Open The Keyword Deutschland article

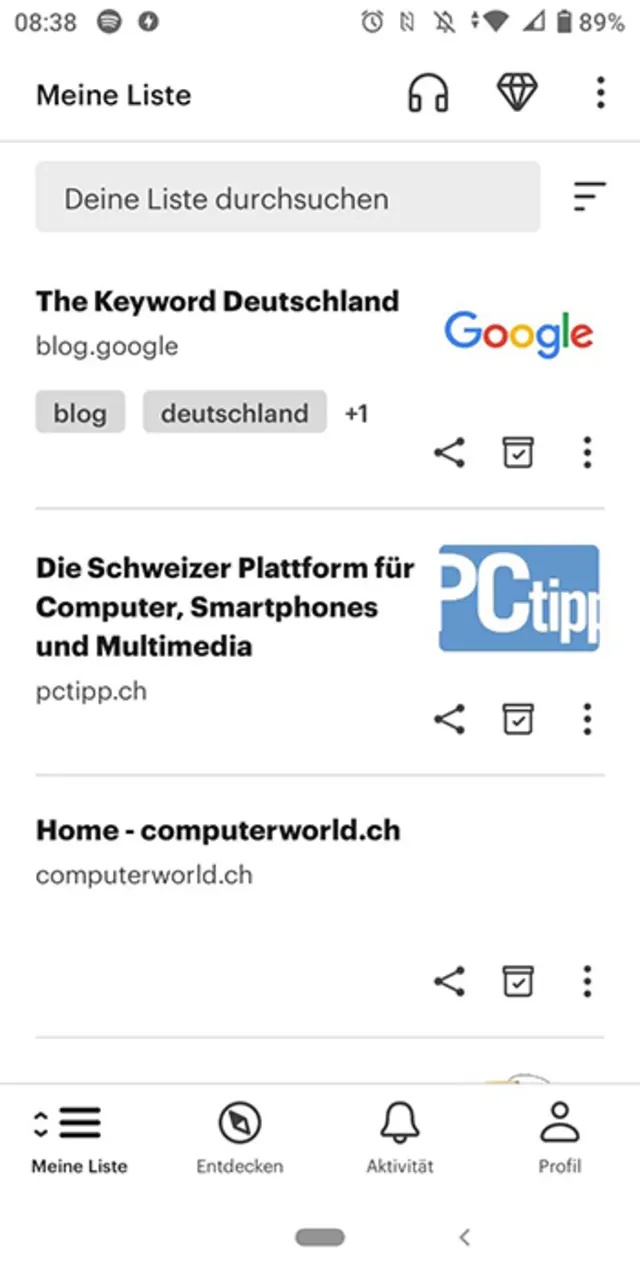coord(217,302)
